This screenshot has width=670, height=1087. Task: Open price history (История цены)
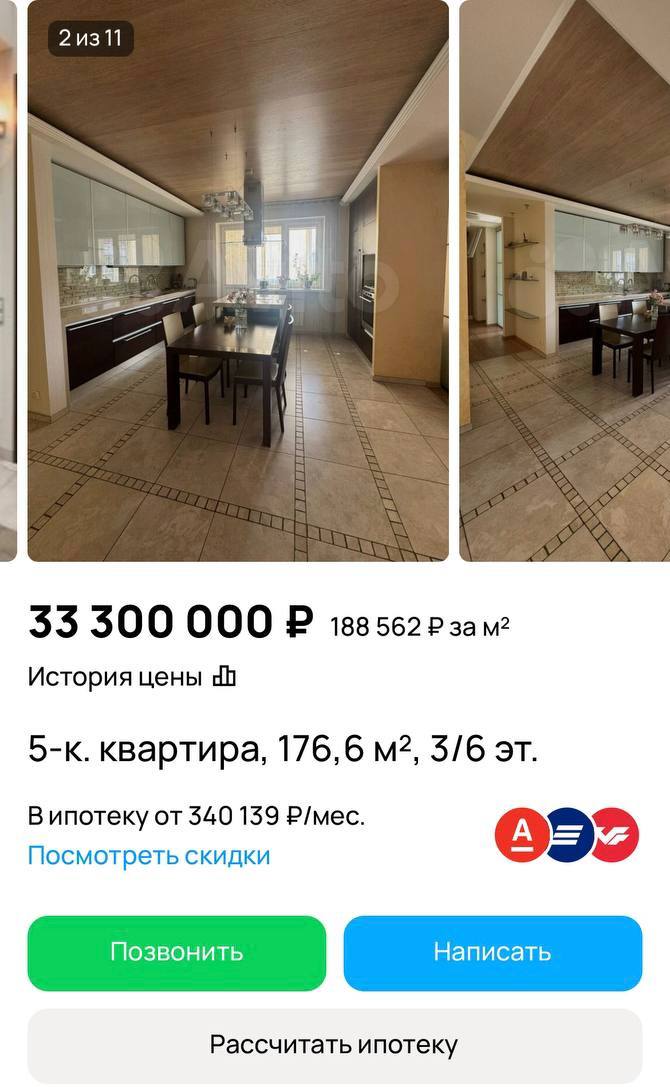tap(131, 677)
